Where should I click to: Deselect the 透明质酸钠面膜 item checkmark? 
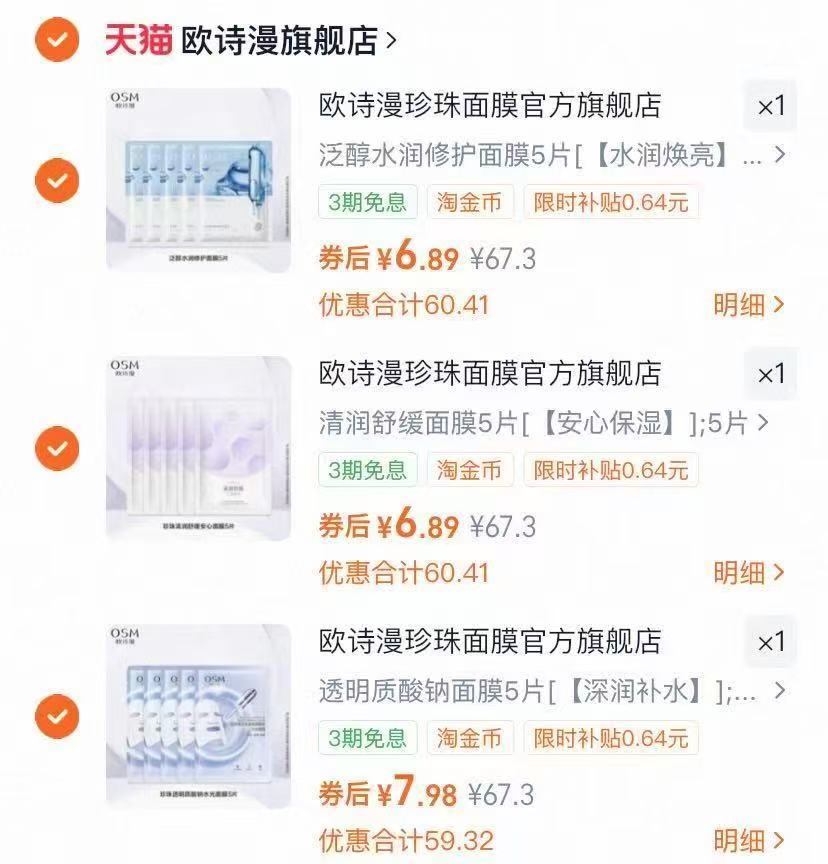[57, 717]
